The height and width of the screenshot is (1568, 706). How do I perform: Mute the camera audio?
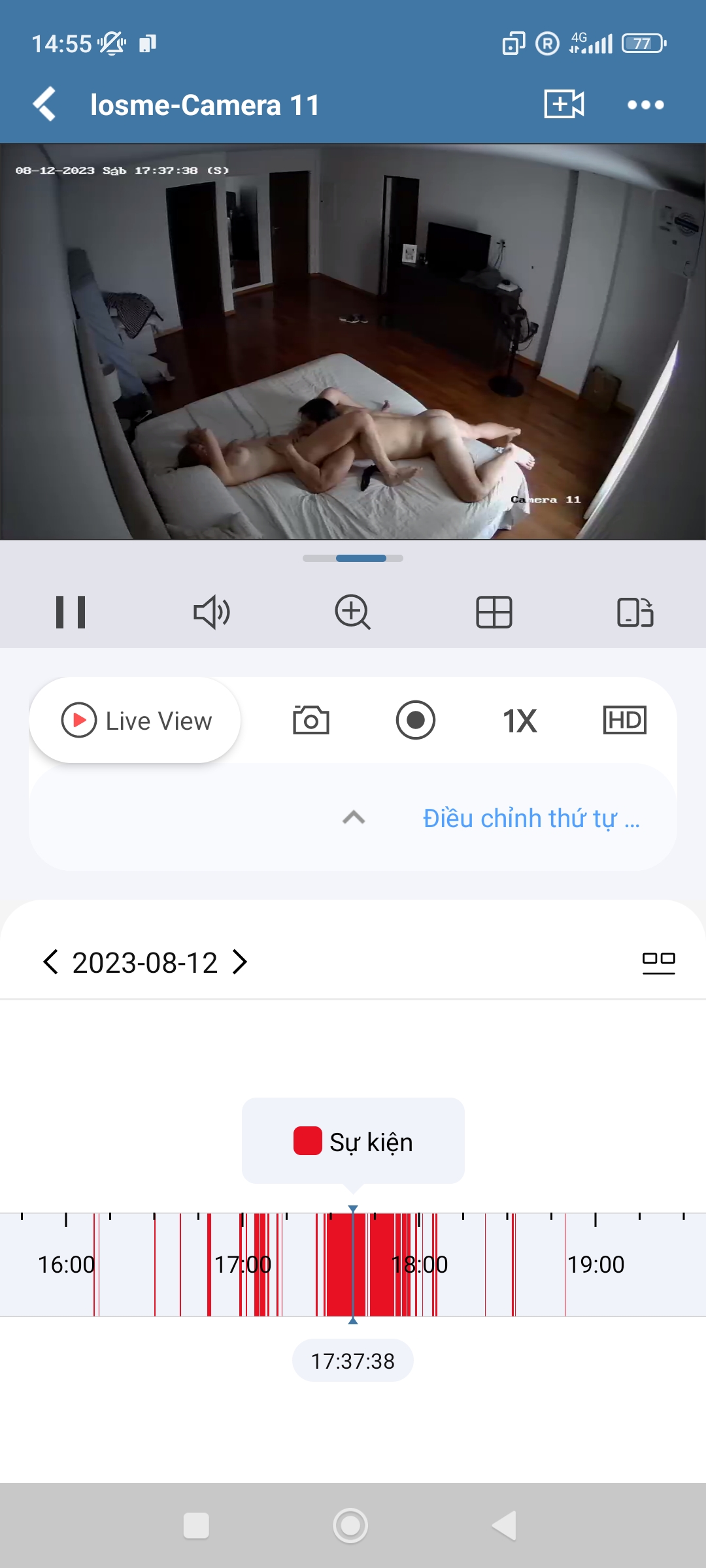point(211,612)
